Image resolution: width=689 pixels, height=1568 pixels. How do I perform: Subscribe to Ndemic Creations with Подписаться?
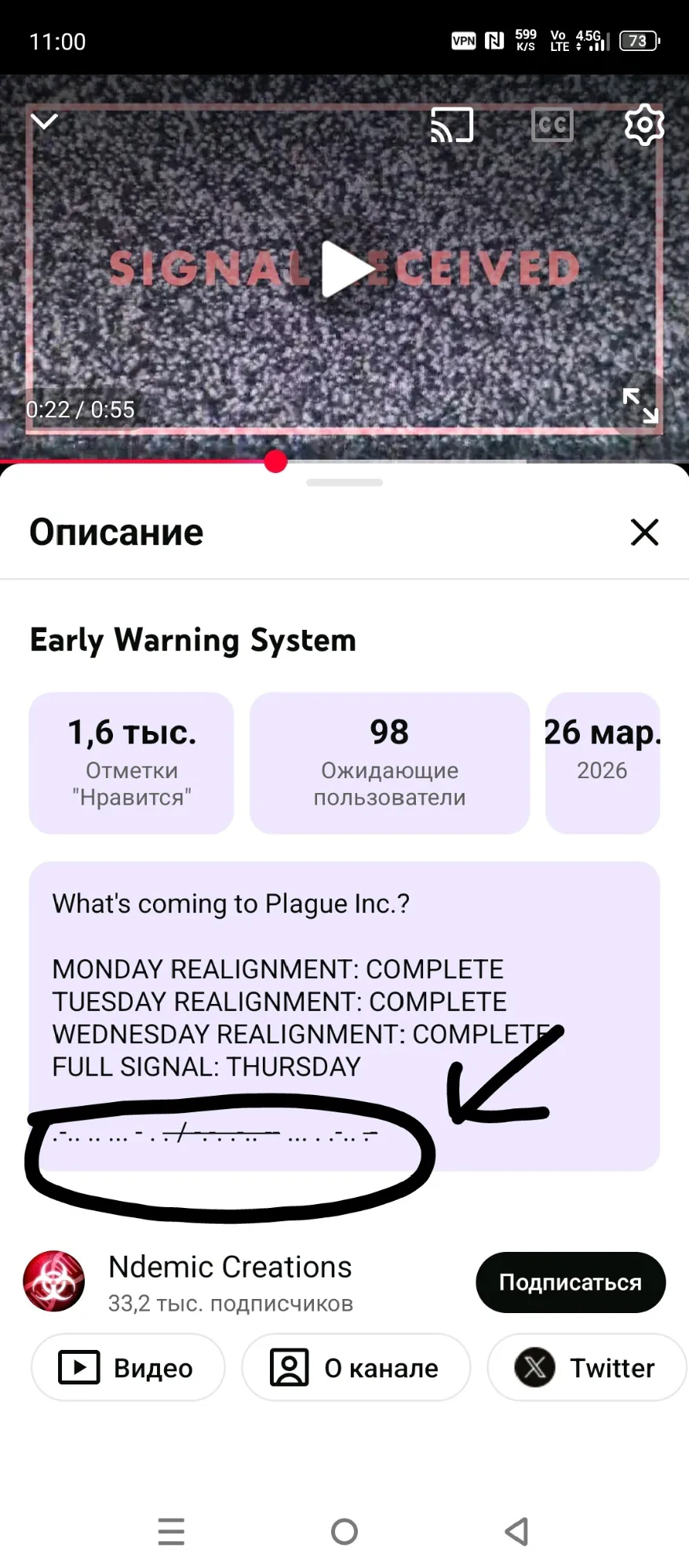click(x=571, y=1282)
